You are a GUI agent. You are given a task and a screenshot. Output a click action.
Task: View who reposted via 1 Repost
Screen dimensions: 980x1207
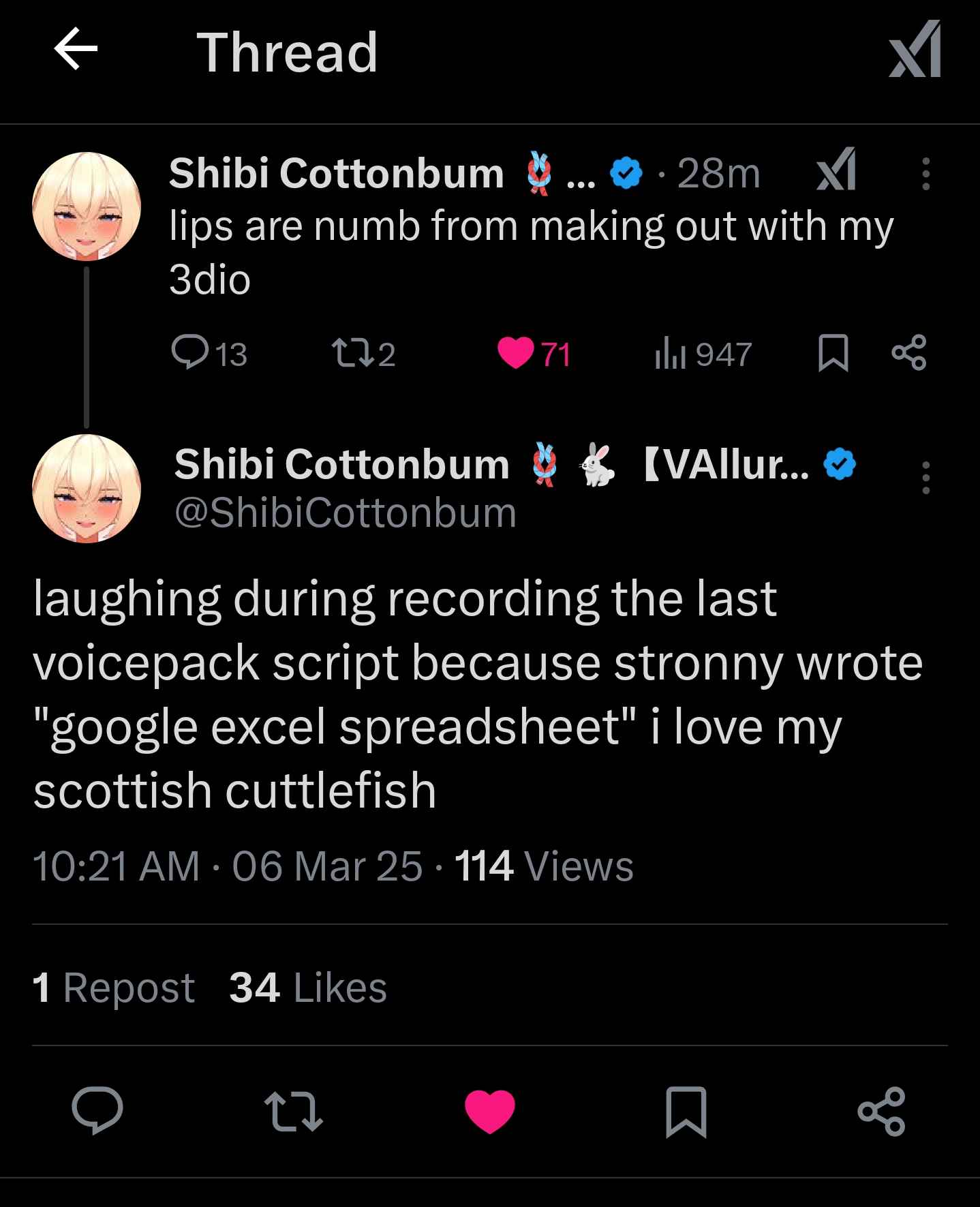click(114, 988)
